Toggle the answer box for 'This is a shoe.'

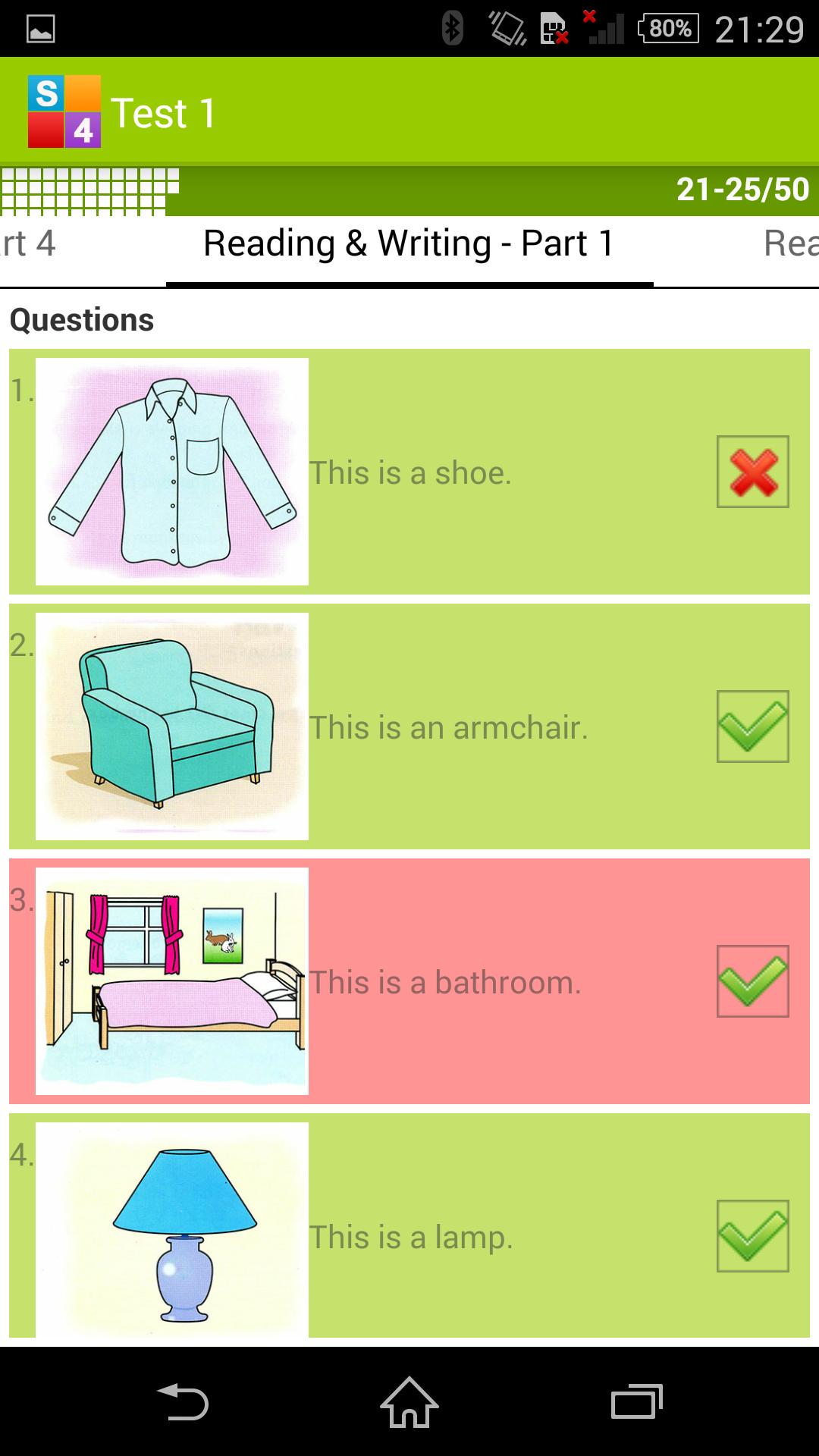coord(752,472)
